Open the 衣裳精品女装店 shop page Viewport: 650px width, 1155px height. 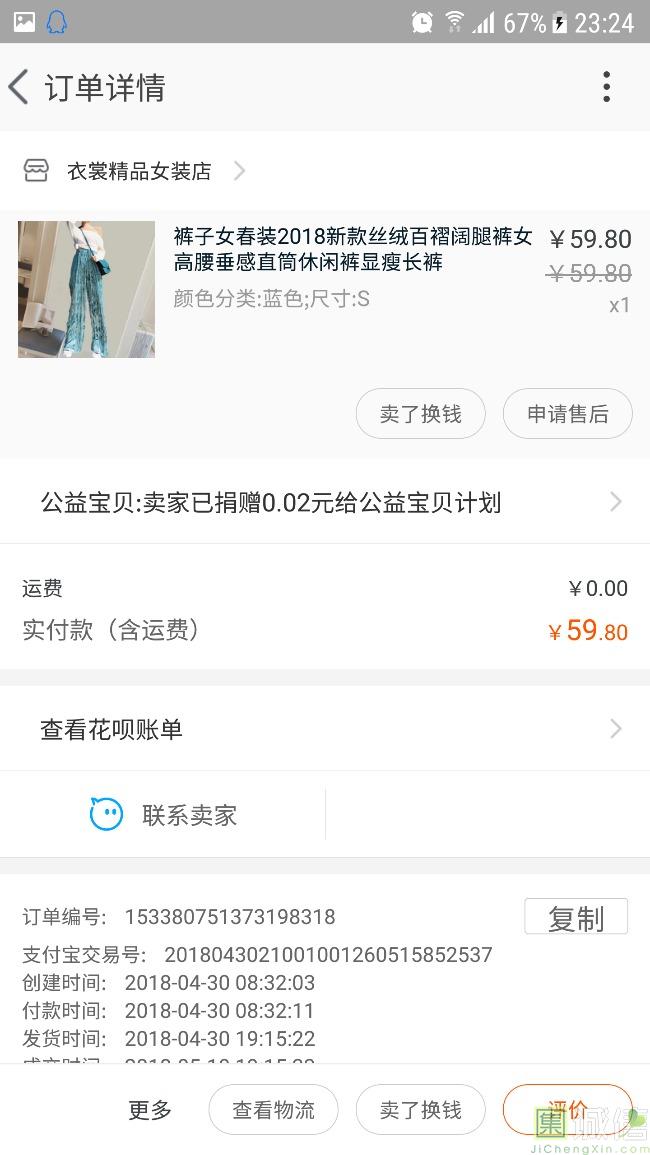[139, 171]
